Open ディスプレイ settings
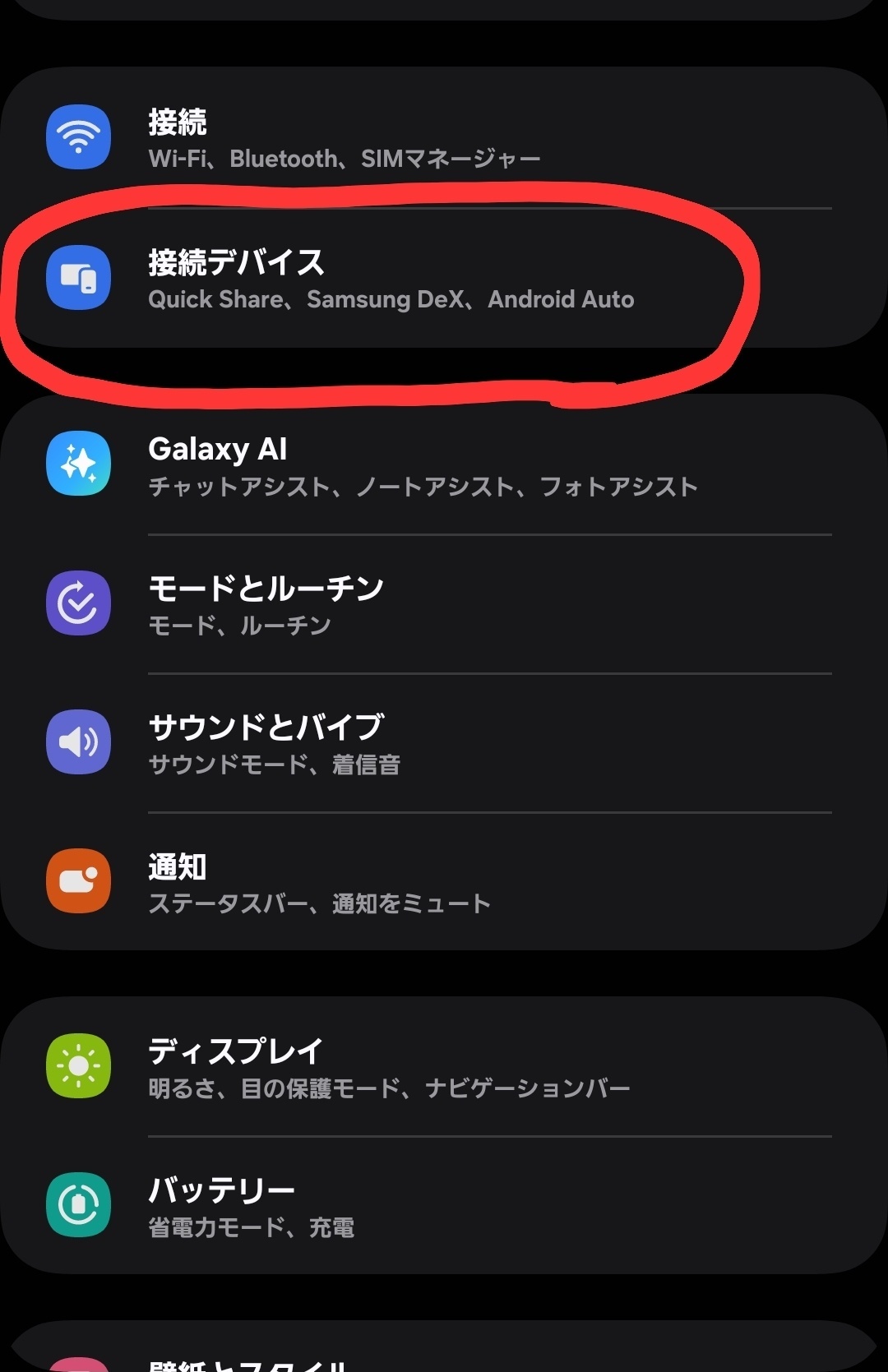The image size is (888, 1372). click(x=444, y=1066)
